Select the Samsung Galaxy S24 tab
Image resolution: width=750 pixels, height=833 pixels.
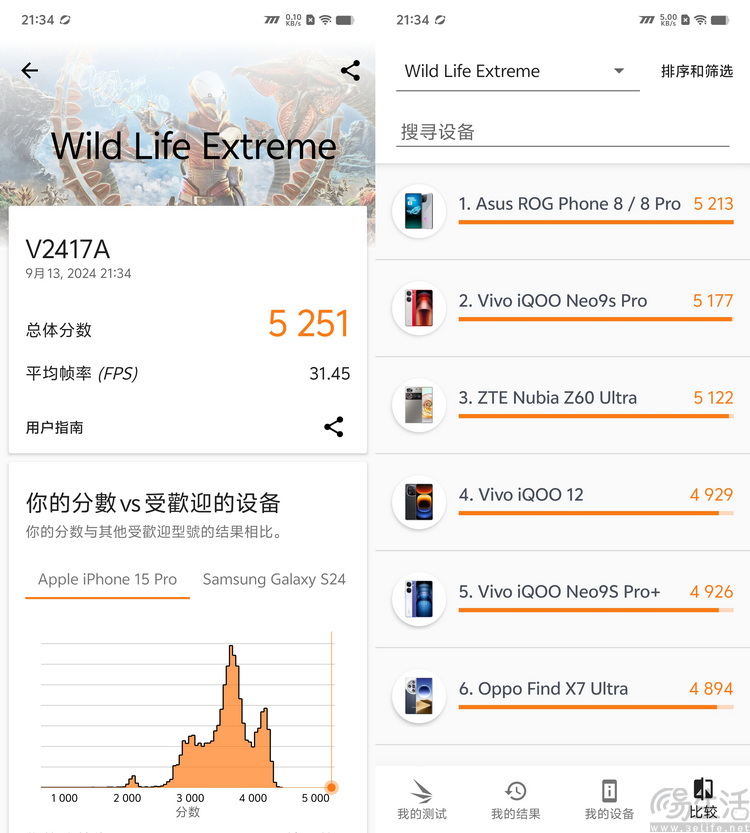pos(274,579)
